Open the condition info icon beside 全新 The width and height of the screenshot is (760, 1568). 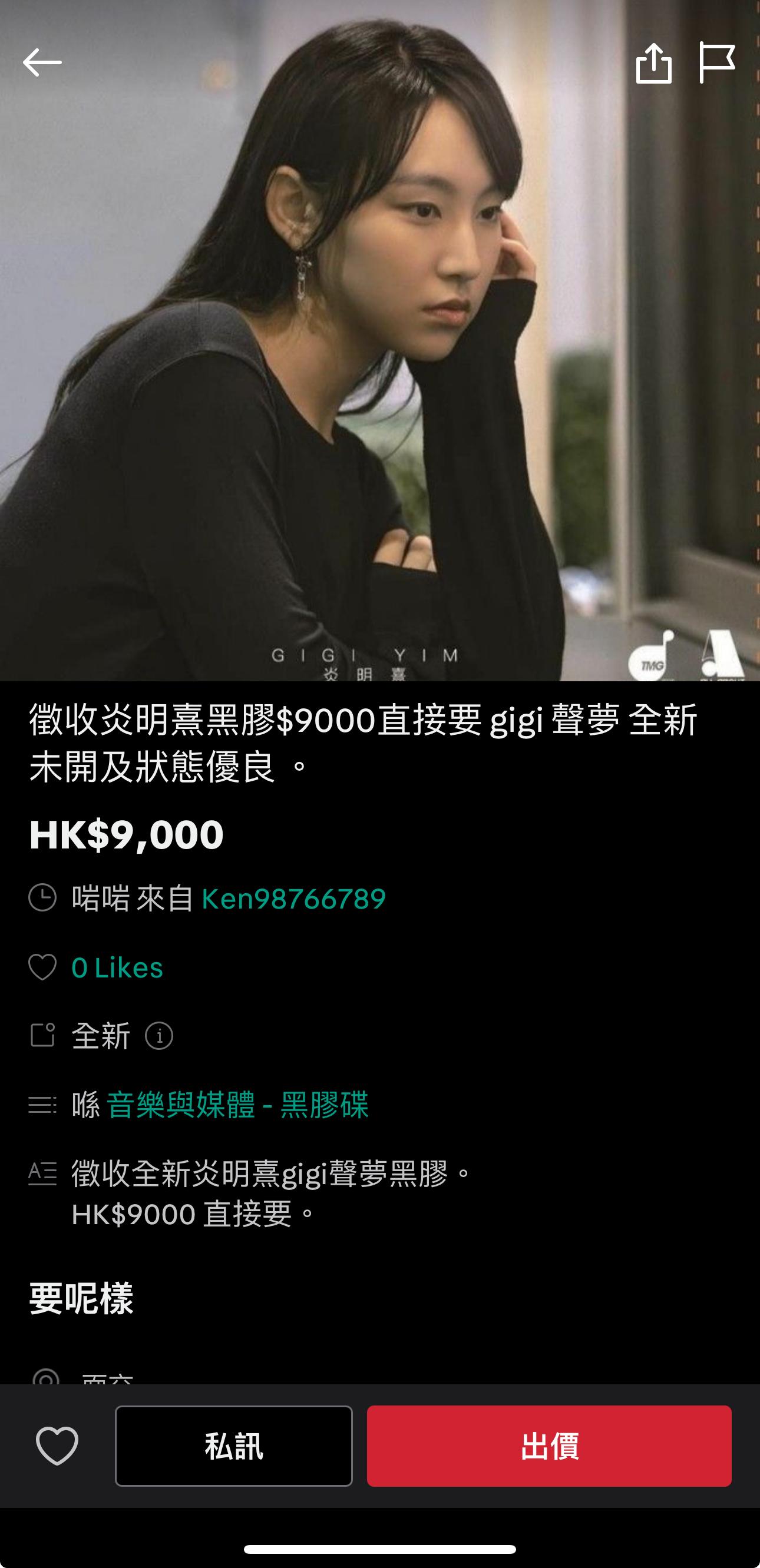159,1036
